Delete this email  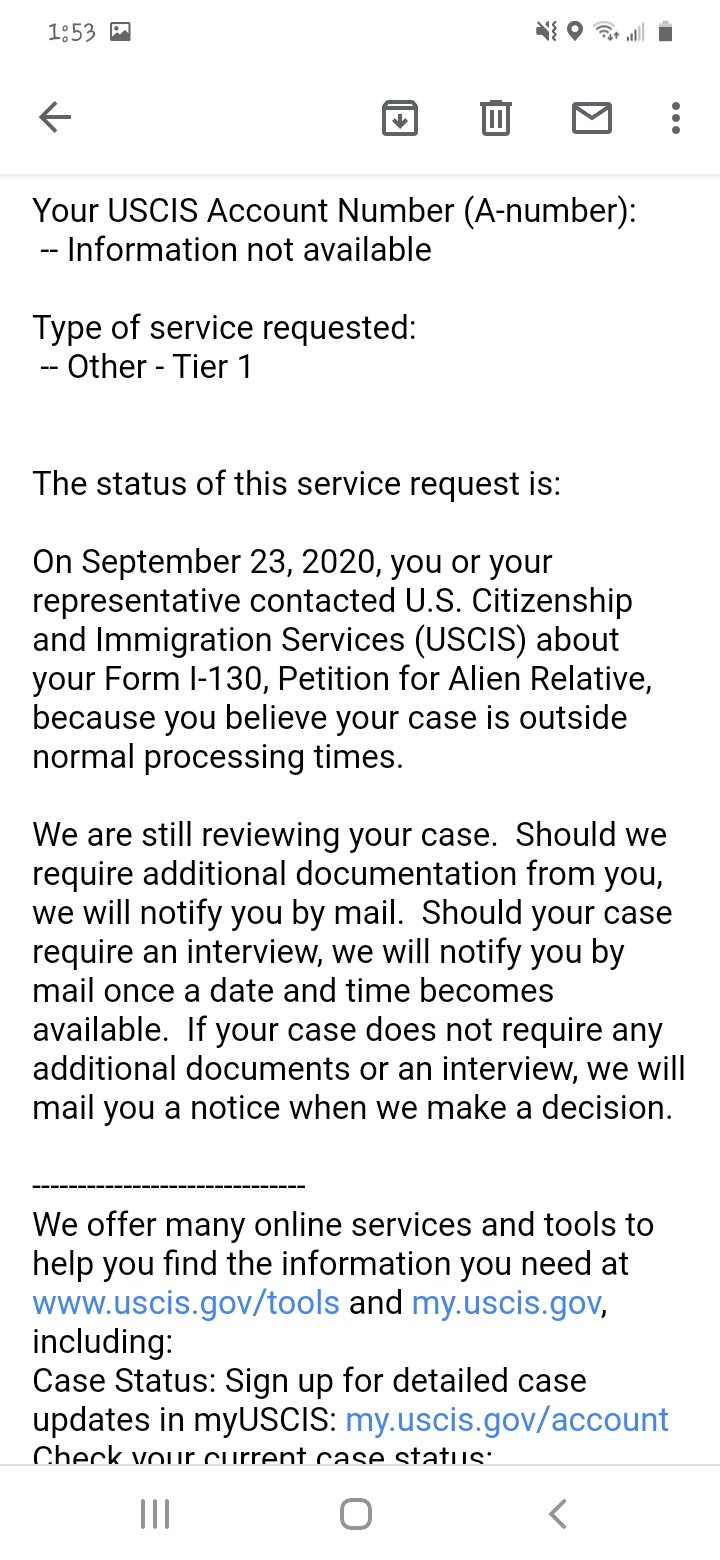coord(495,119)
